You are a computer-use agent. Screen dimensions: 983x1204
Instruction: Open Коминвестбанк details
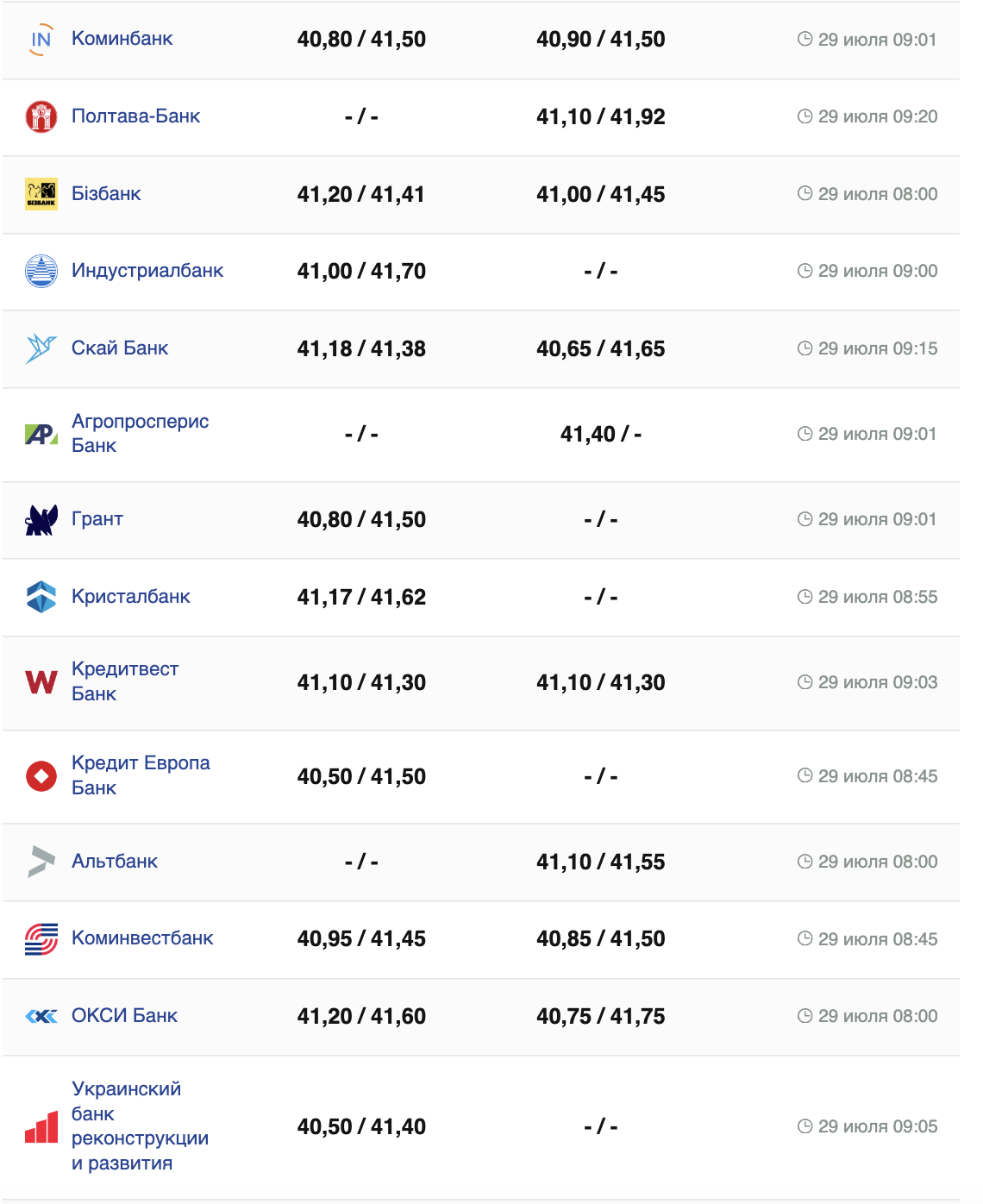pyautogui.click(x=142, y=938)
